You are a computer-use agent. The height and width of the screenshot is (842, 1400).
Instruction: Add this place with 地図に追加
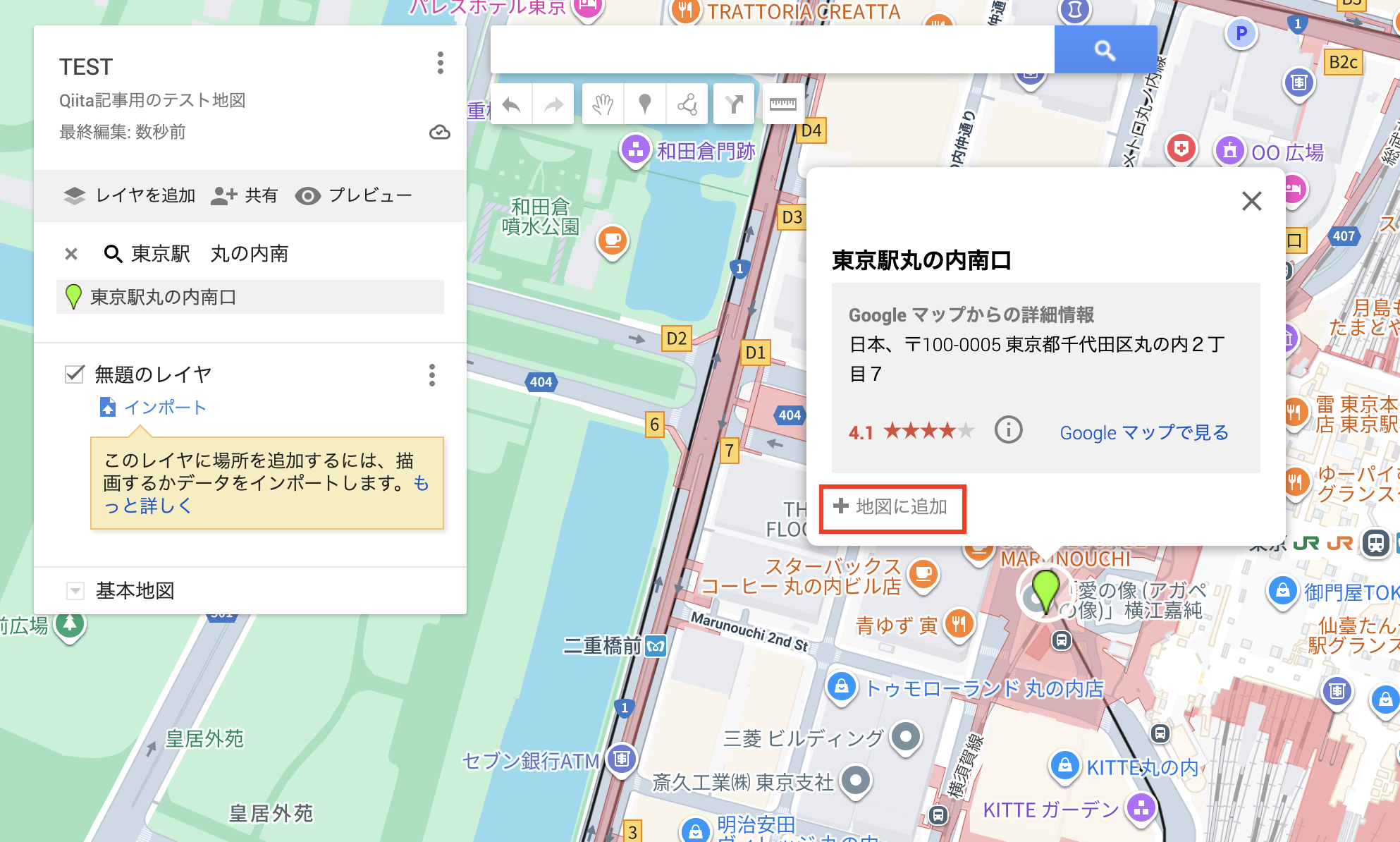click(892, 507)
